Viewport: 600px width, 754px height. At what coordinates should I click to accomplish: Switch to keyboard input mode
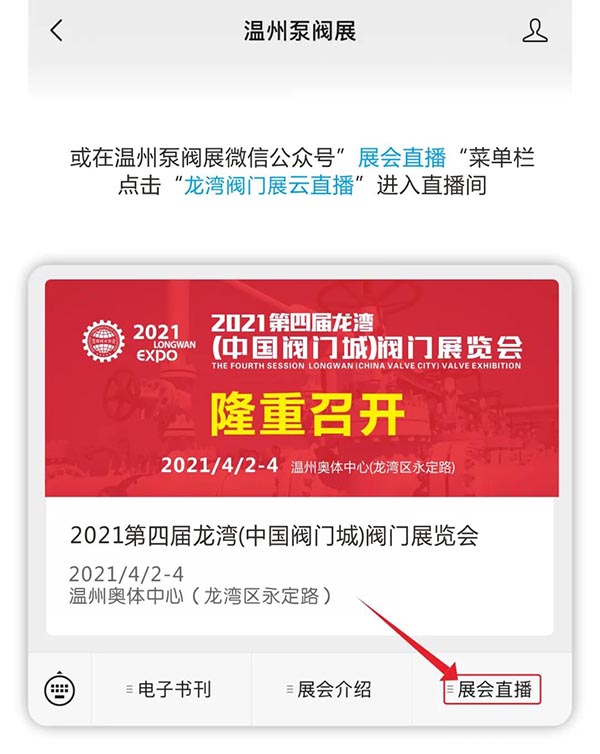[60, 689]
